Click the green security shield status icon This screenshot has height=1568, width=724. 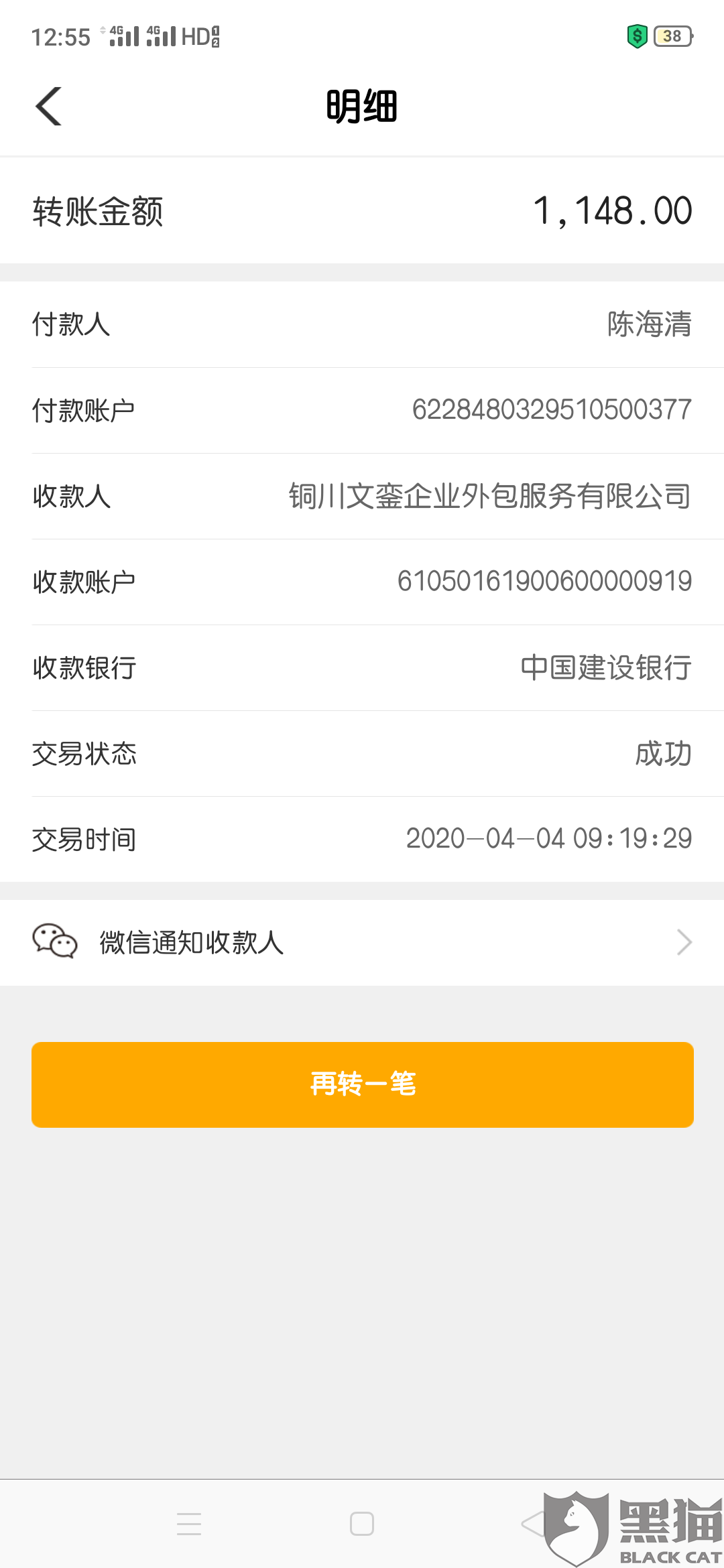[x=636, y=35]
